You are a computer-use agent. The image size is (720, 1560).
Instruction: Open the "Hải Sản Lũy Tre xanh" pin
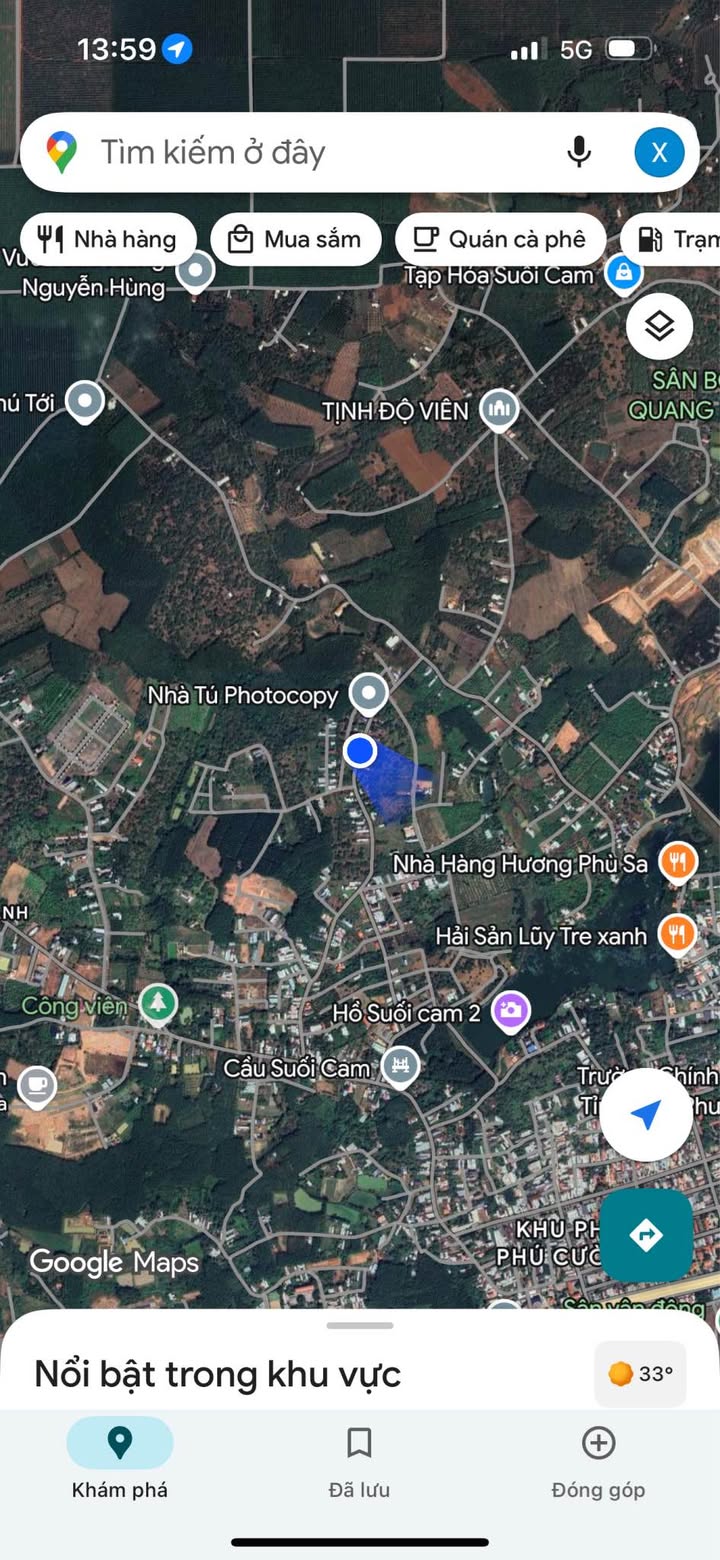click(678, 934)
